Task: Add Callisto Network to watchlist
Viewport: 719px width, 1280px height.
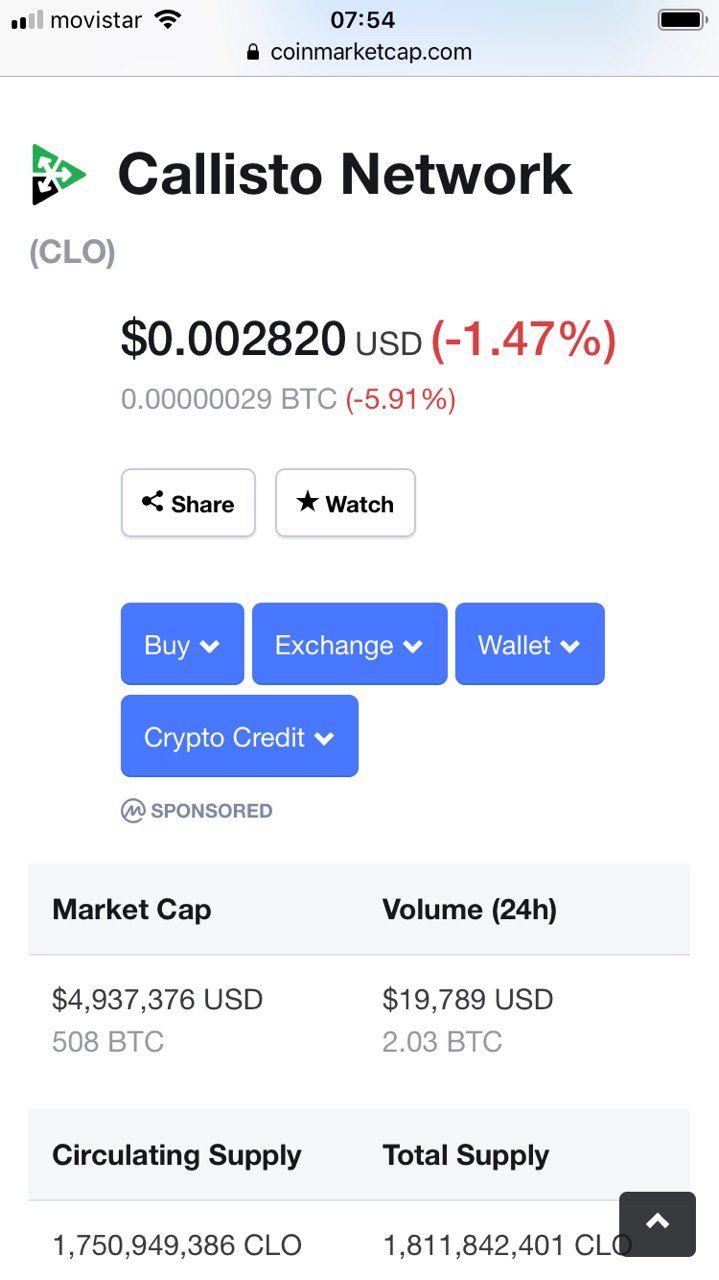Action: (x=345, y=503)
